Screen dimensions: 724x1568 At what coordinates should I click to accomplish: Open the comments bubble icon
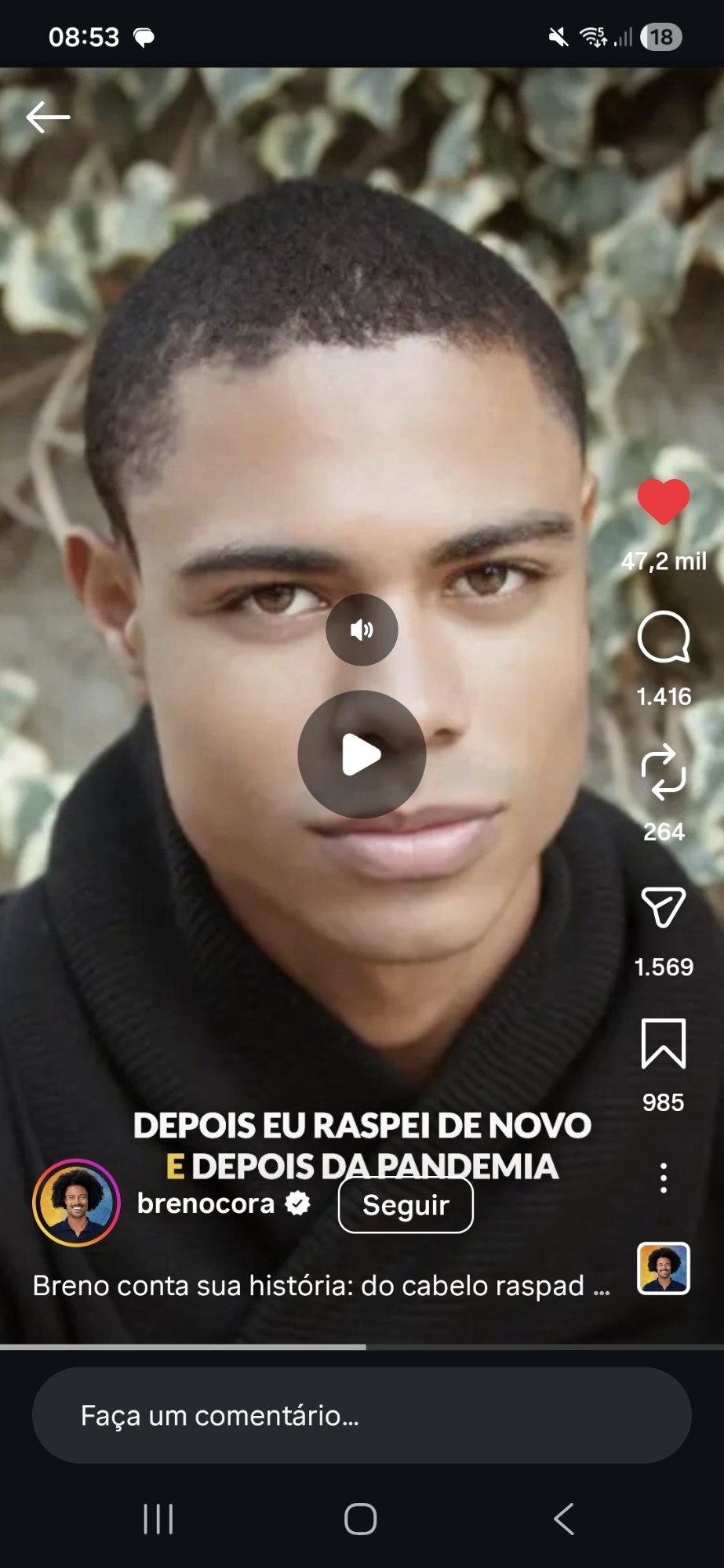664,637
